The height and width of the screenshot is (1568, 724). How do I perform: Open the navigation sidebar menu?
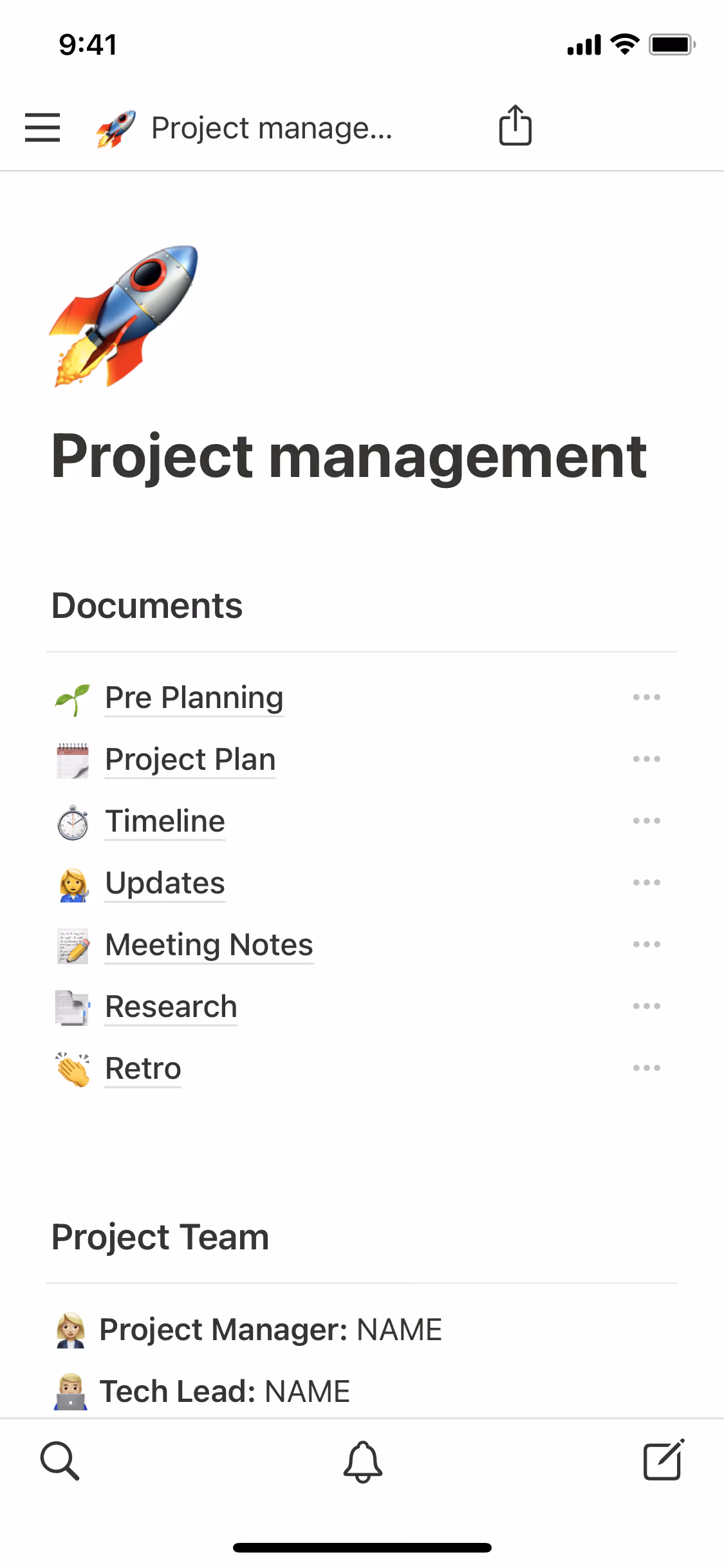[x=42, y=127]
